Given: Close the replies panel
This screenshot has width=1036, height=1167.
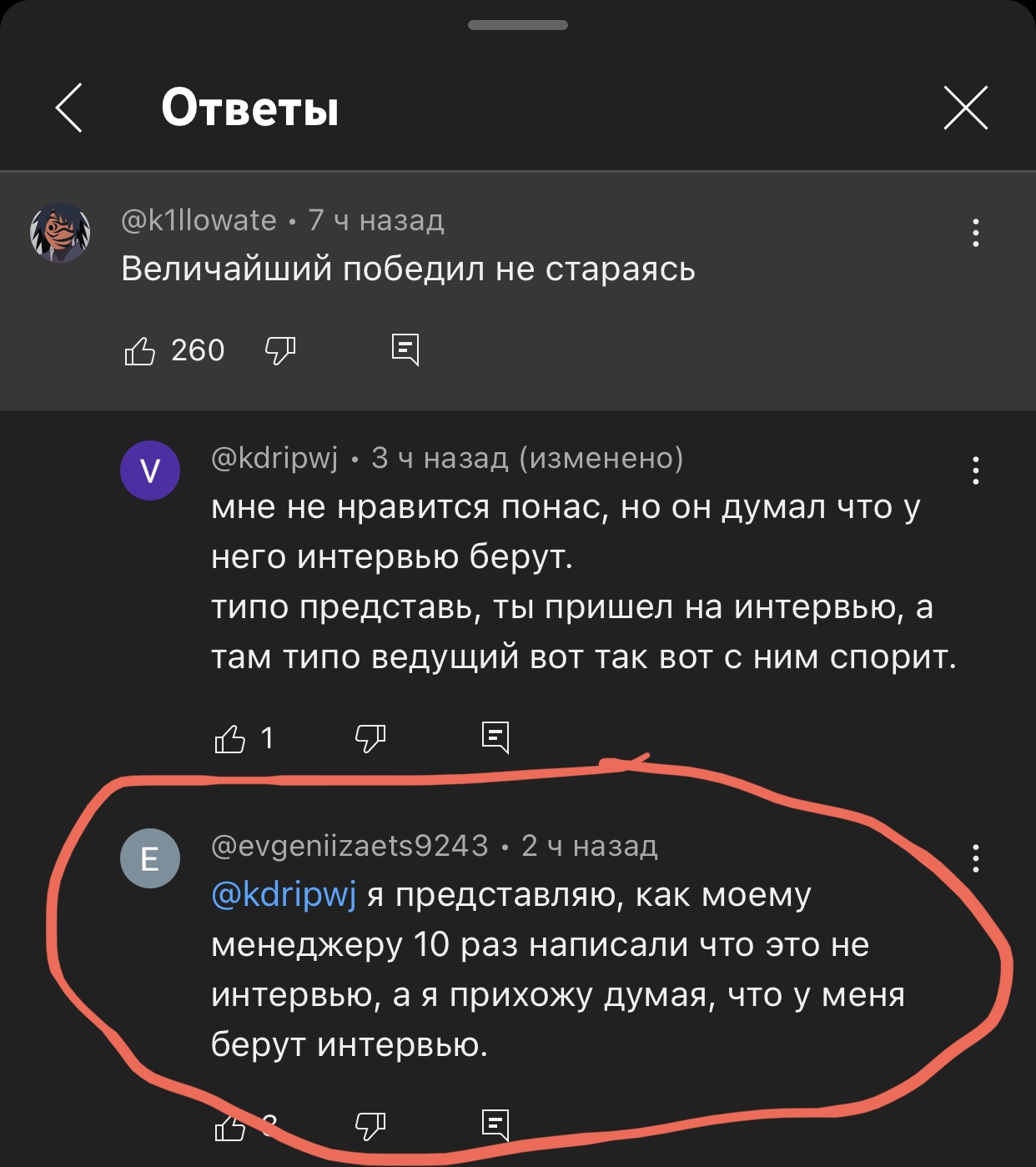Looking at the screenshot, I should [x=965, y=108].
